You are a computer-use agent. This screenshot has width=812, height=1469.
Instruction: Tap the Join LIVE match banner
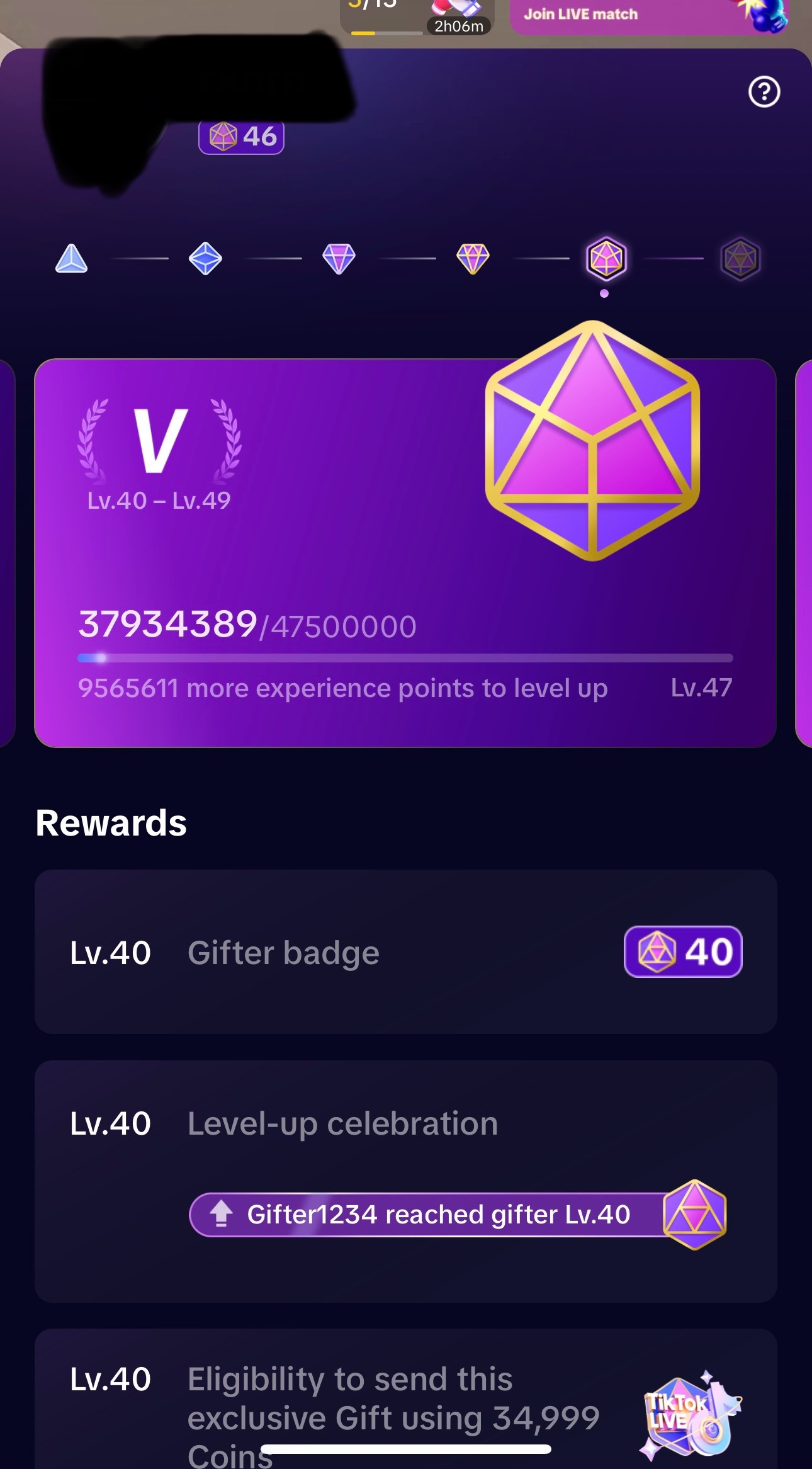[650, 15]
